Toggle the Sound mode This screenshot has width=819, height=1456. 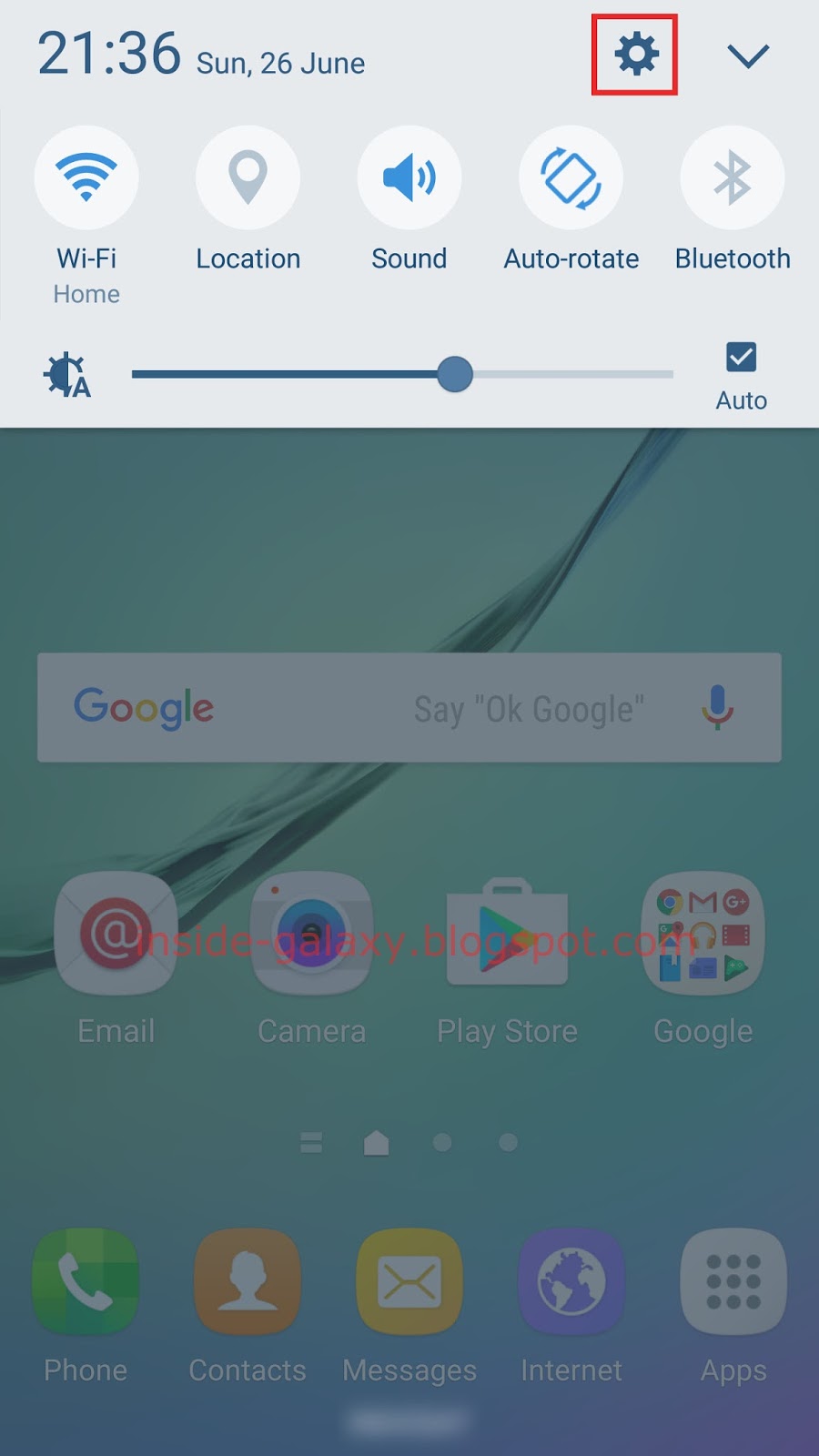pos(409,177)
